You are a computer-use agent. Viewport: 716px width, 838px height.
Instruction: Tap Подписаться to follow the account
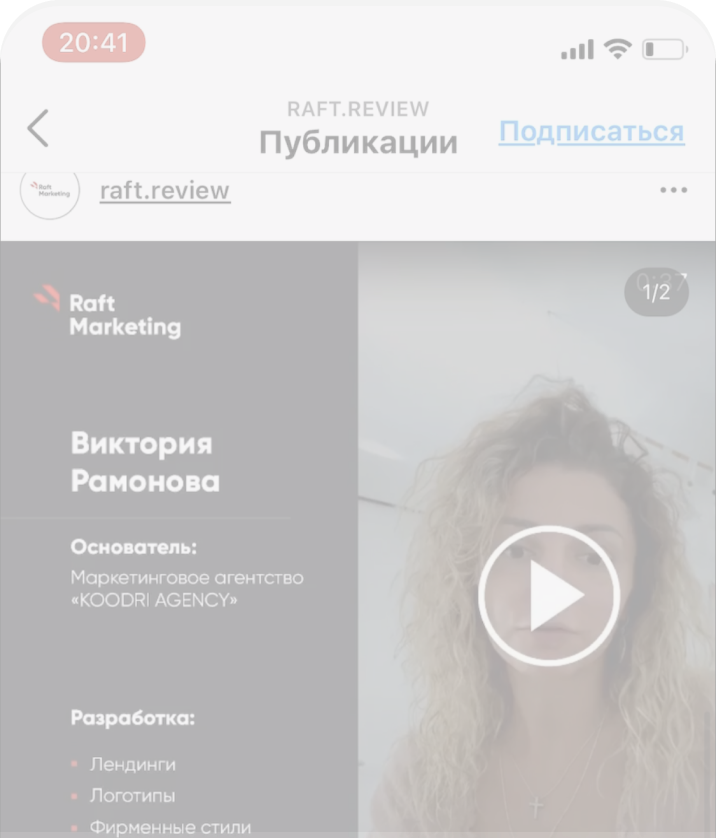pos(591,131)
